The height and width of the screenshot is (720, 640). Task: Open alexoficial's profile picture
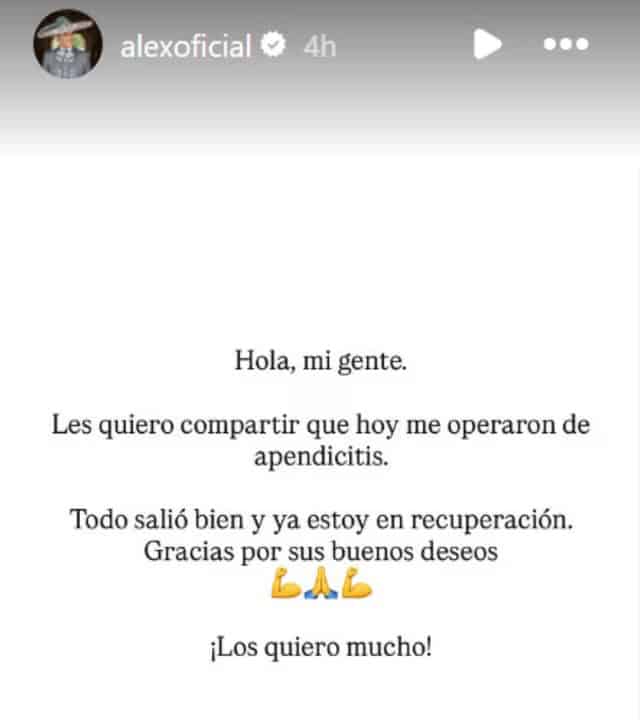coord(68,45)
